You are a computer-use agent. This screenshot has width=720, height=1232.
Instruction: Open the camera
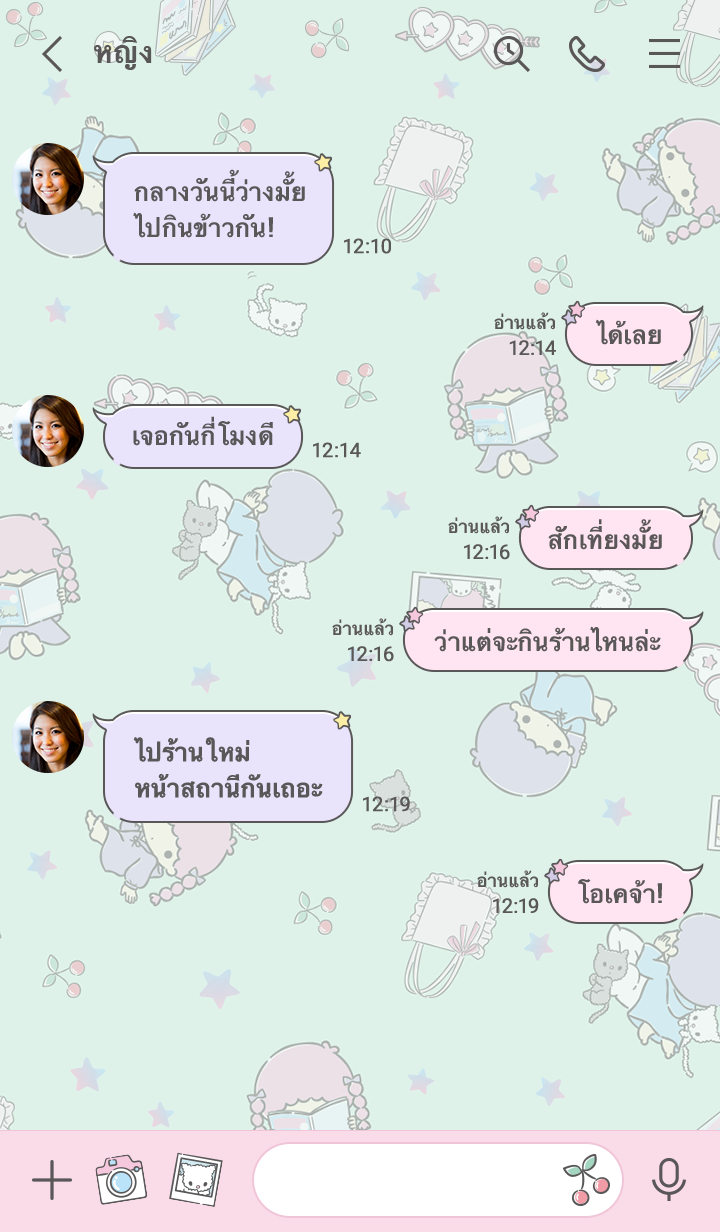[121, 1180]
